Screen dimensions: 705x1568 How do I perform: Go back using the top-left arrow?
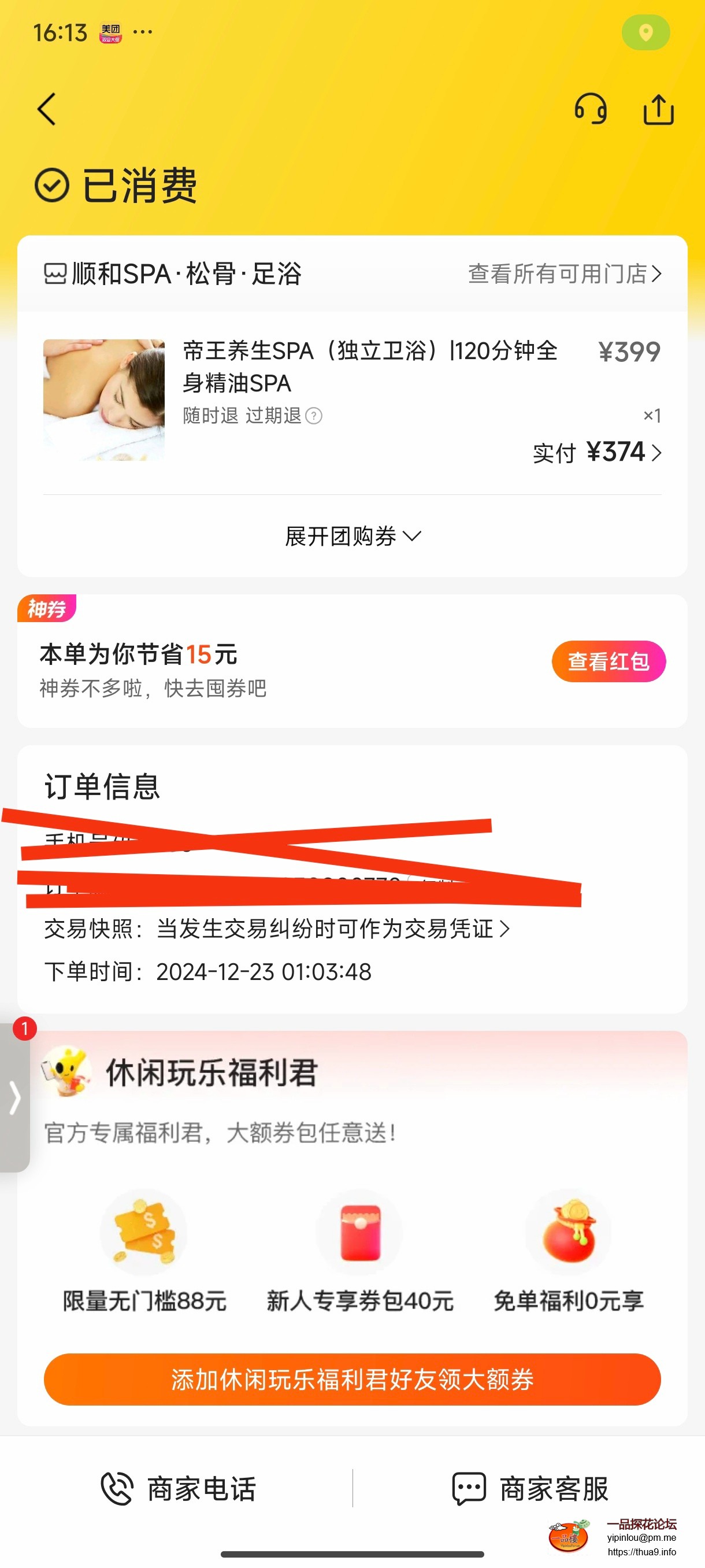pos(47,110)
